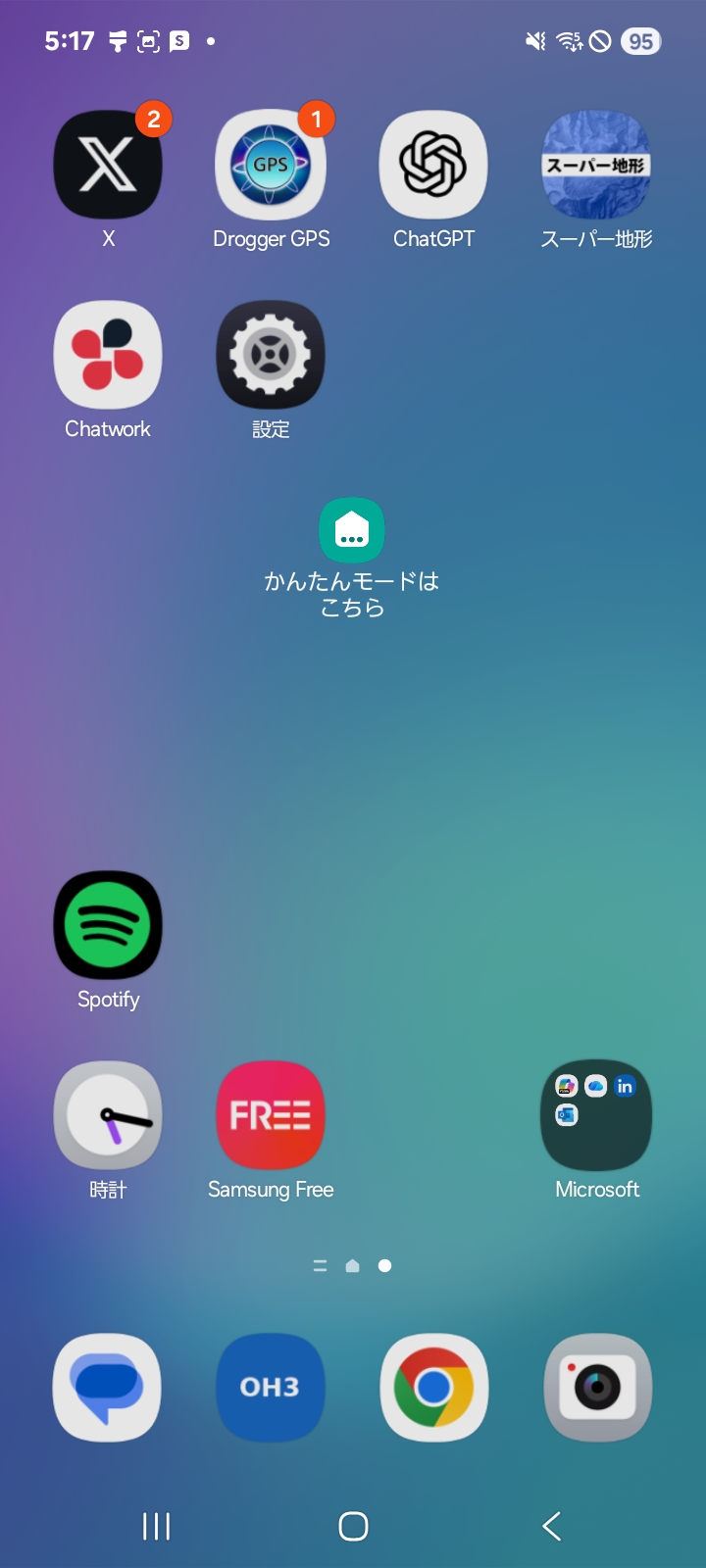Launch the スーパー地形 app
This screenshot has width=706, height=1568.
click(x=596, y=165)
